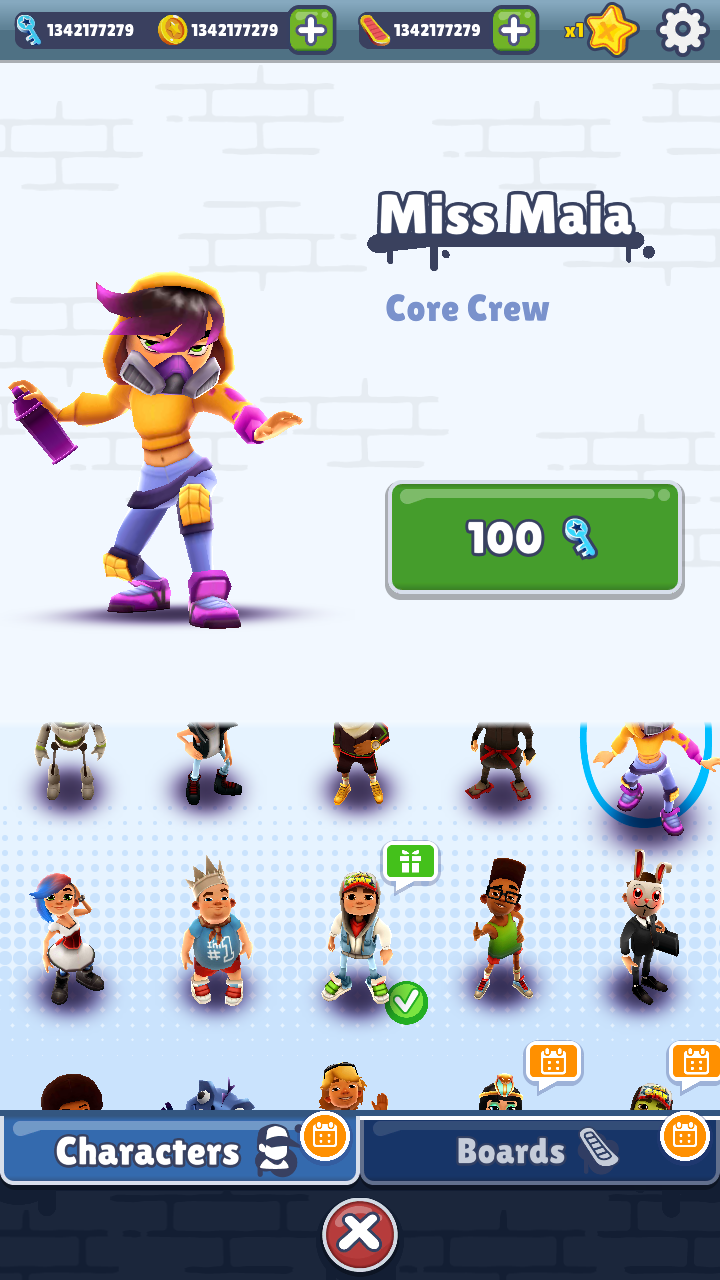Add more hoverboards with plus button

514,30
